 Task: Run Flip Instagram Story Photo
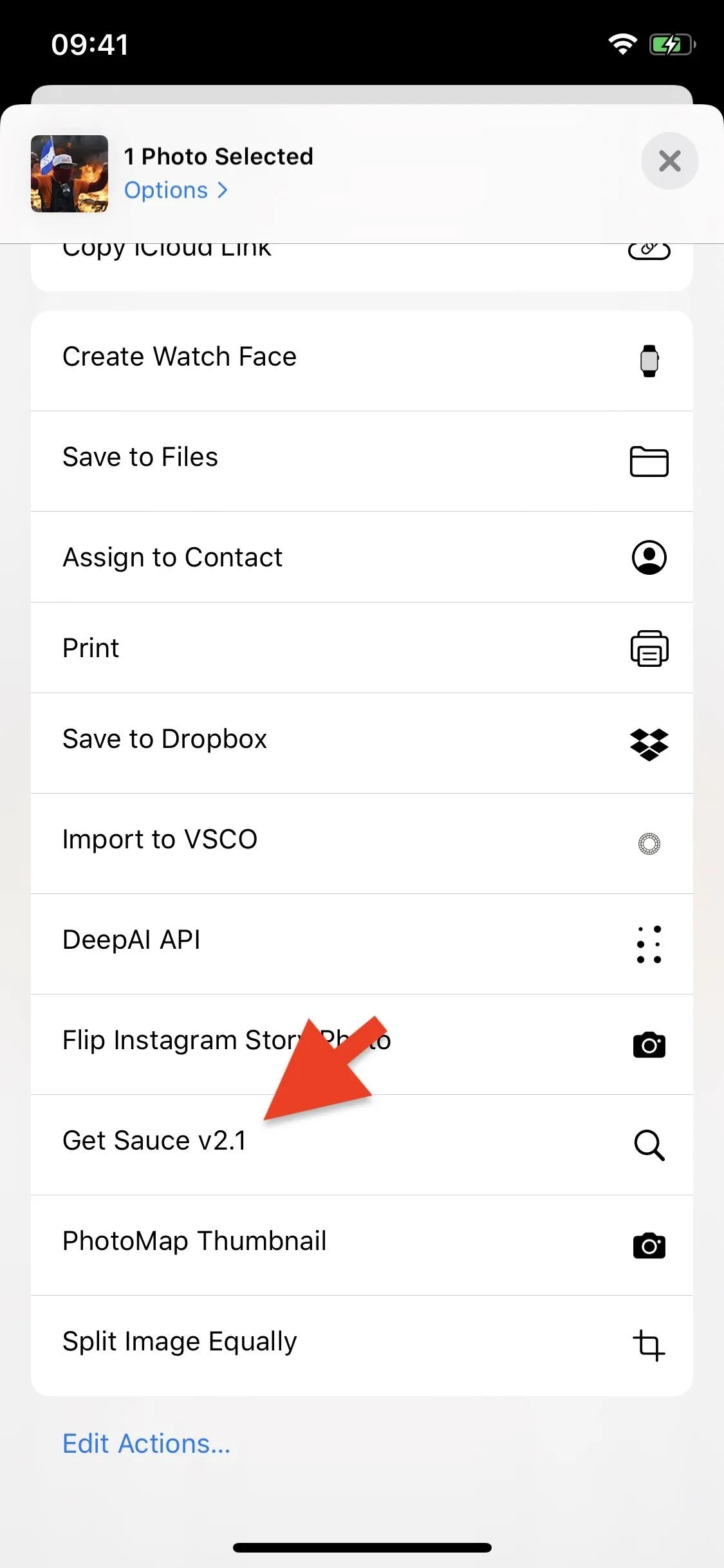pyautogui.click(x=362, y=1044)
